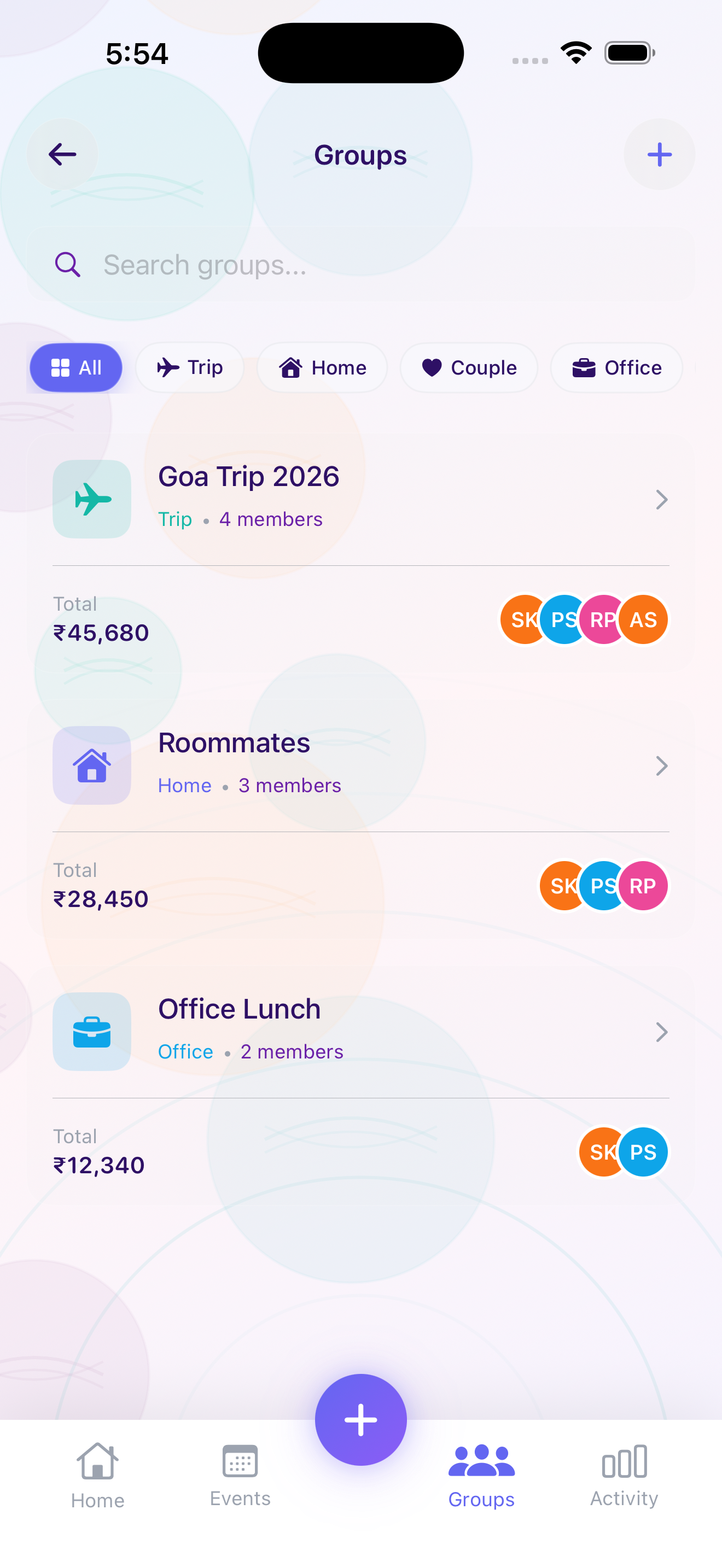Select the Trip filter chip
722x1568 pixels.
click(190, 367)
